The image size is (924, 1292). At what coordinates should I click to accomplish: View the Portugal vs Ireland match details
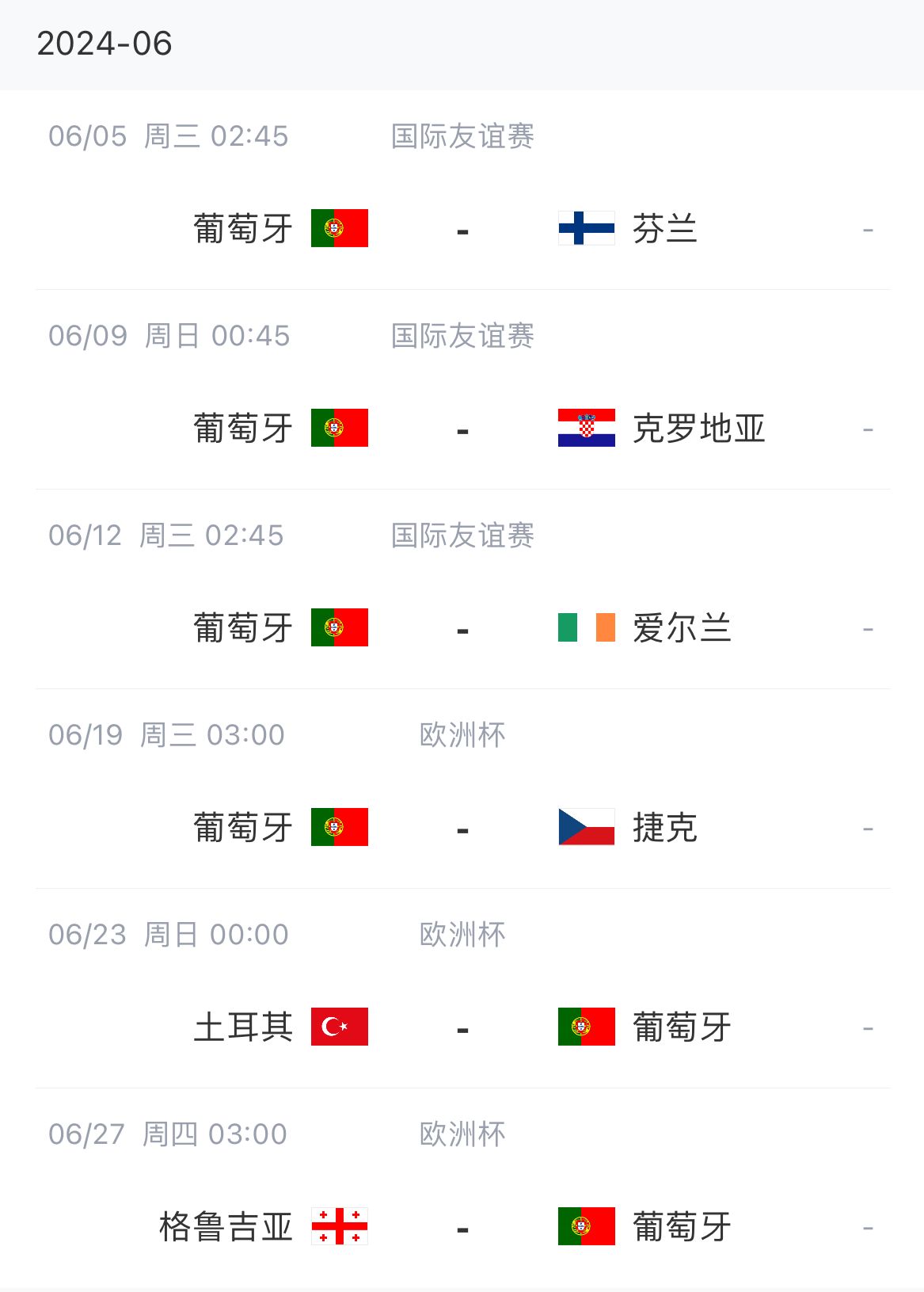tap(462, 628)
